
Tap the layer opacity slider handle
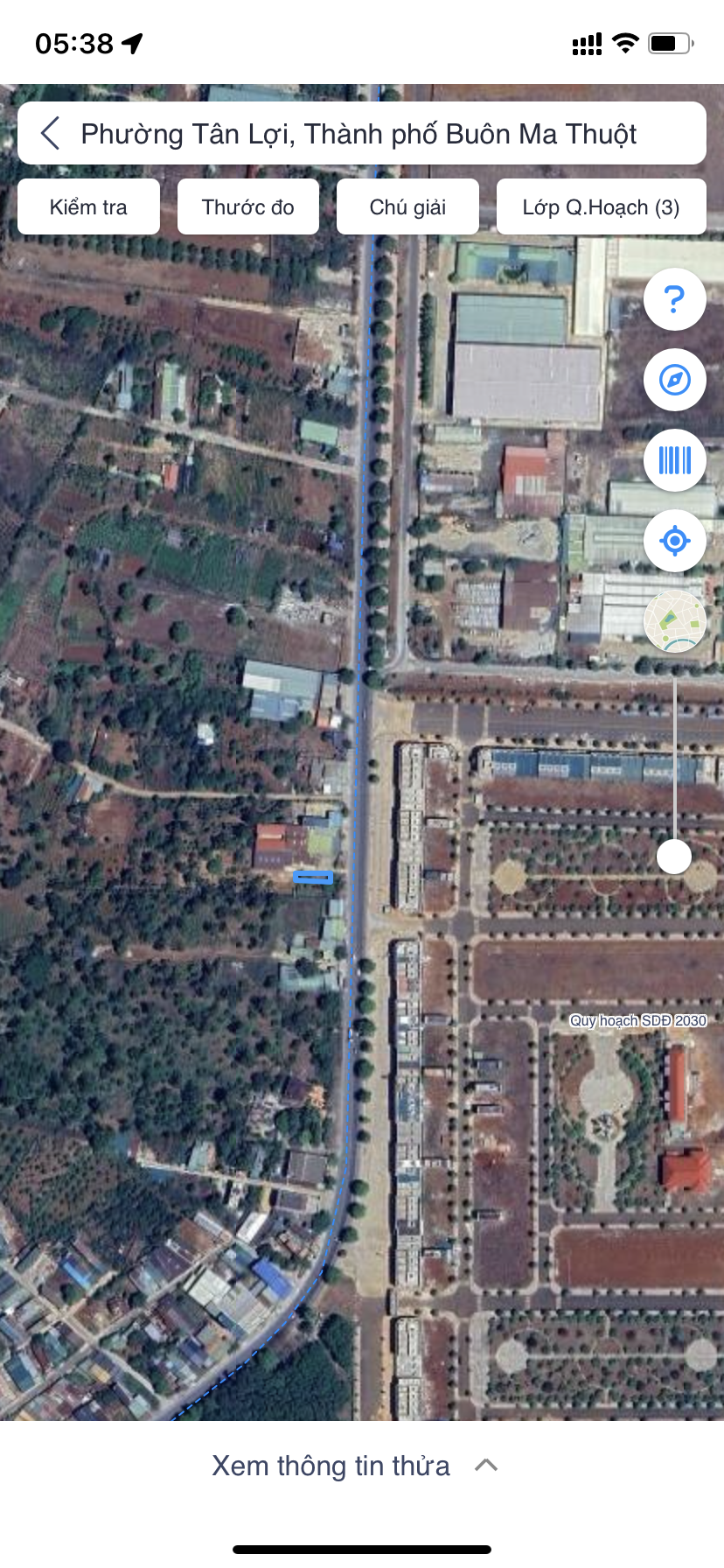[x=674, y=856]
